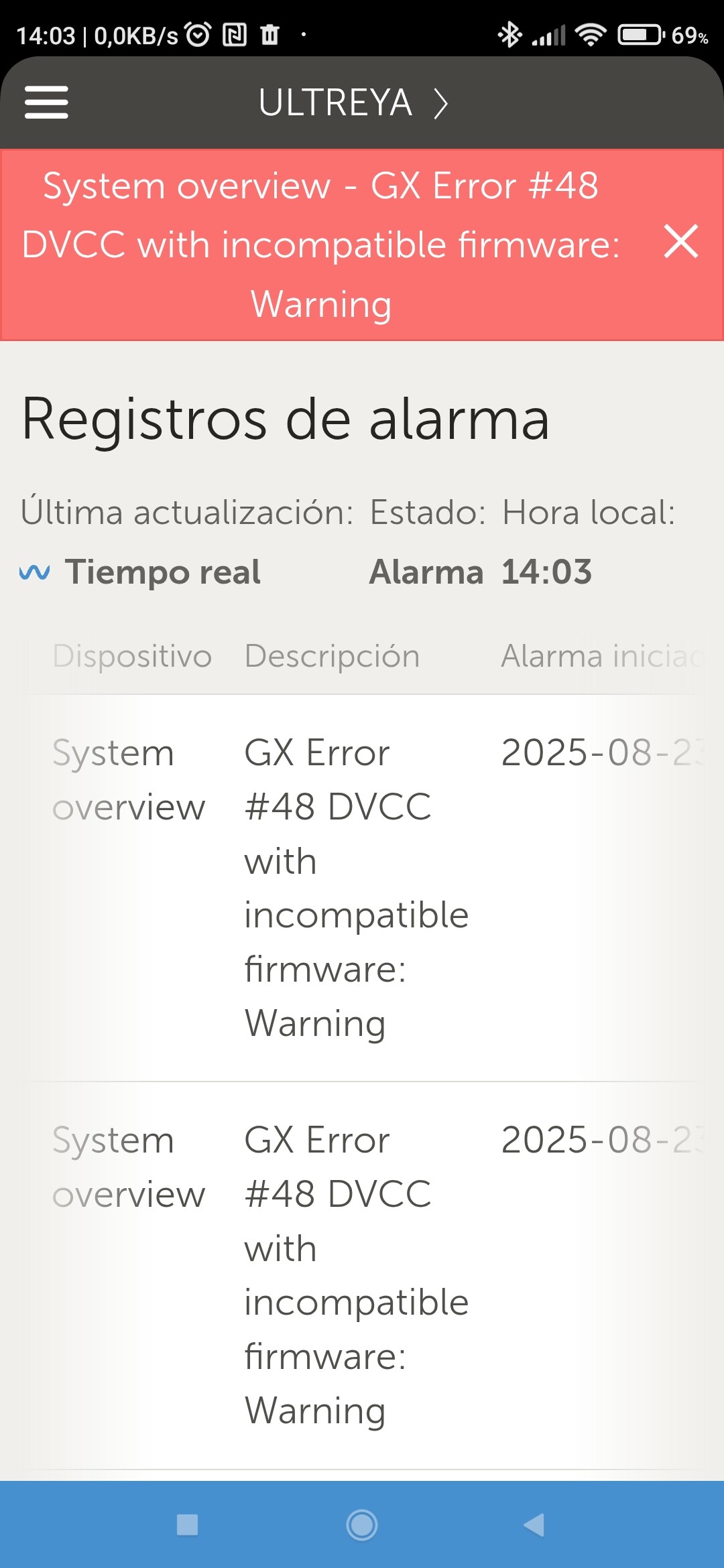
Task: Go to the Android home screen
Action: click(362, 1525)
